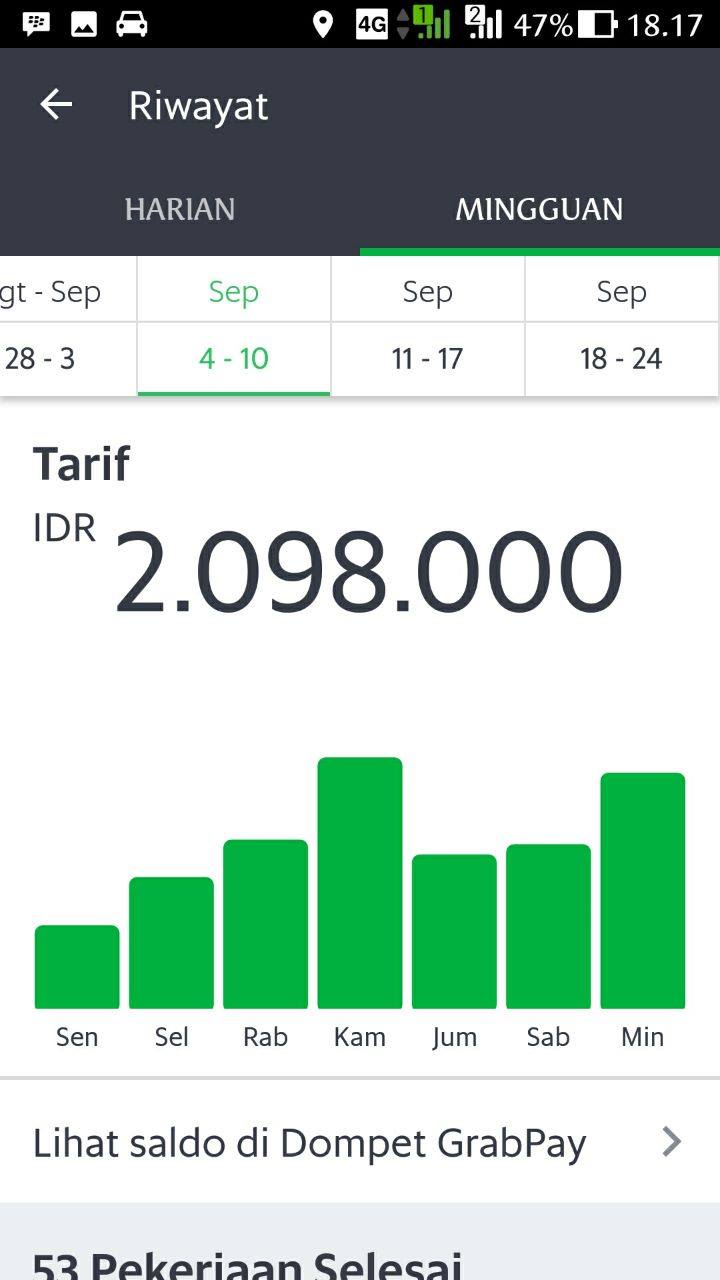Viewport: 720px width, 1280px height.
Task: Open Lihat saldo di Dompet GrabPay
Action: click(360, 1142)
